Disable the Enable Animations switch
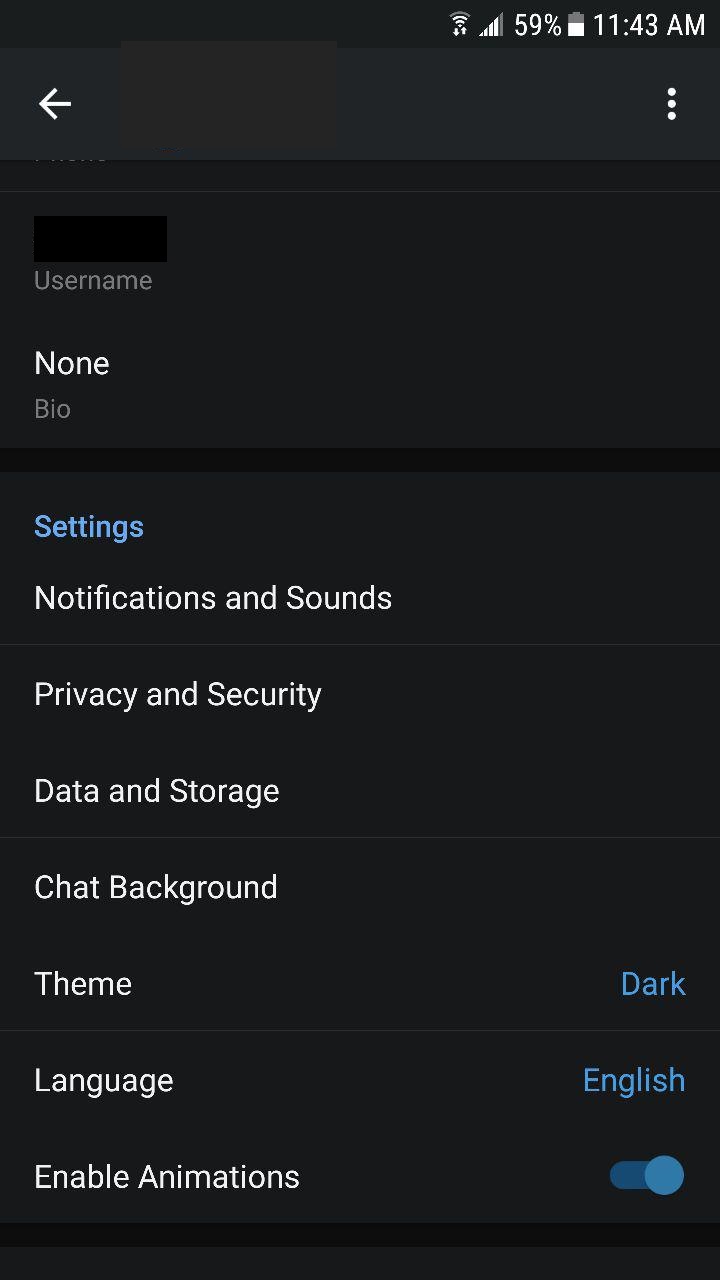Screen dimensions: 720x1280 pyautogui.click(x=647, y=1176)
